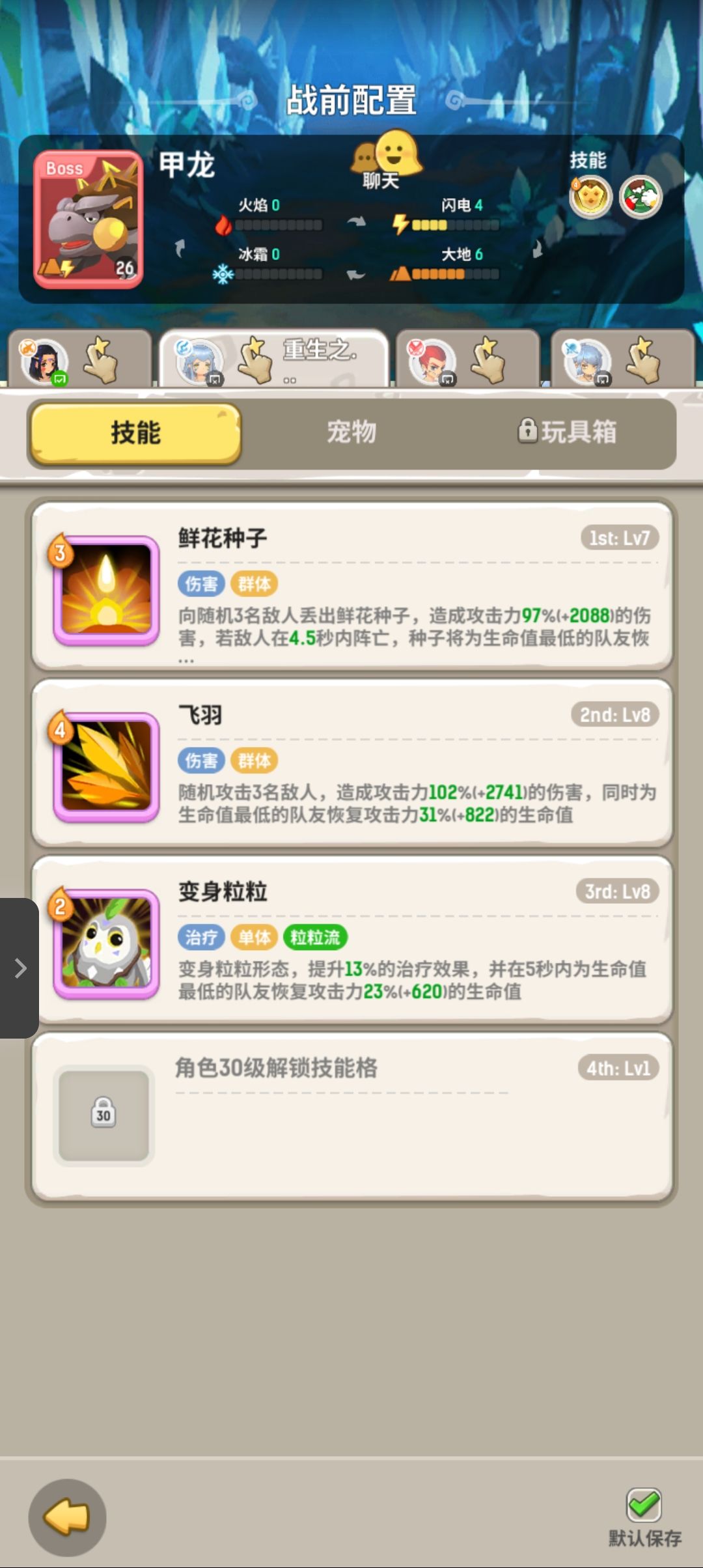The height and width of the screenshot is (1568, 703).
Task: Click the lightning element icon
Action: click(x=402, y=223)
